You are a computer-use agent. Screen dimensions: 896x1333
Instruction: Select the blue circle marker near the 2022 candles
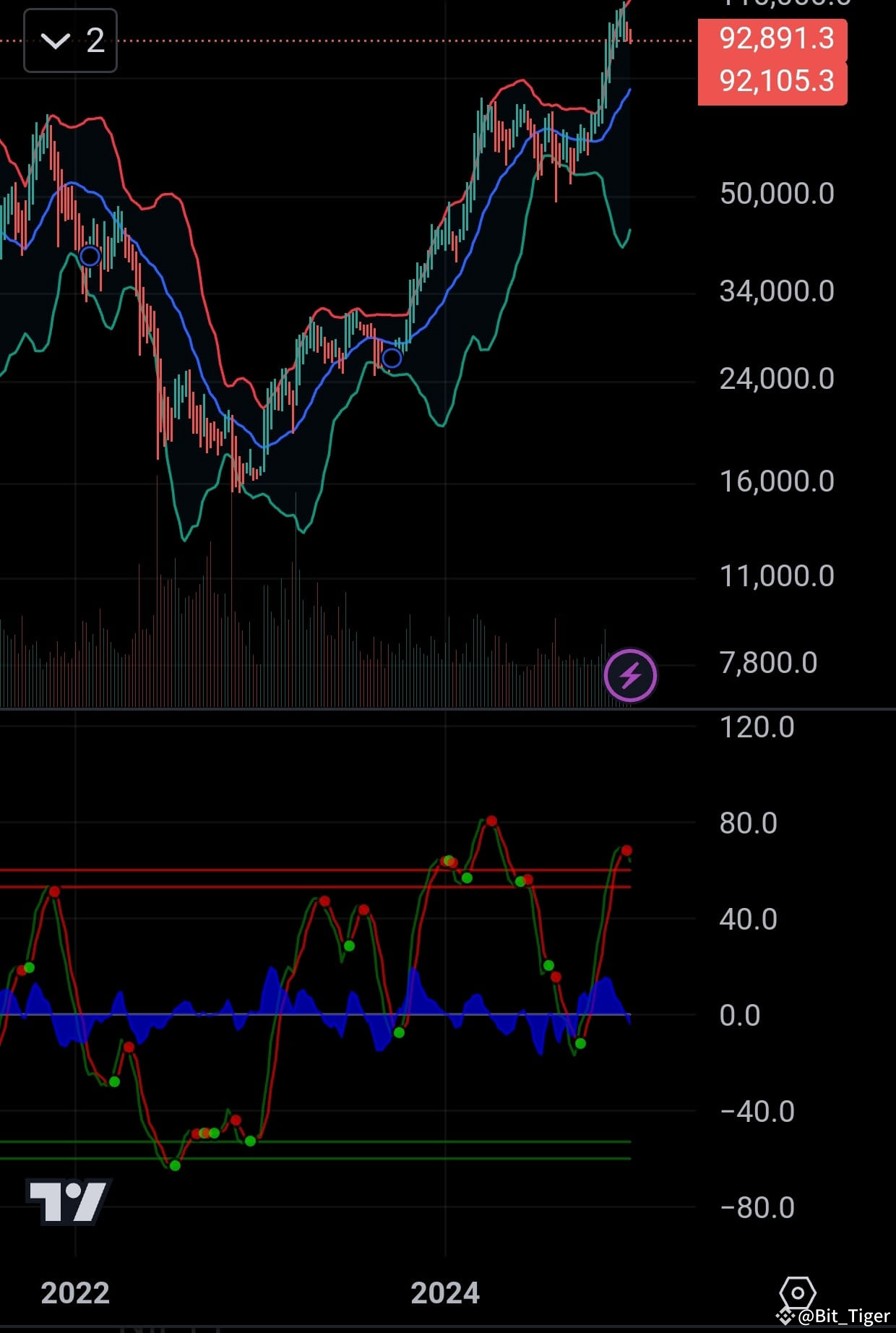click(90, 254)
